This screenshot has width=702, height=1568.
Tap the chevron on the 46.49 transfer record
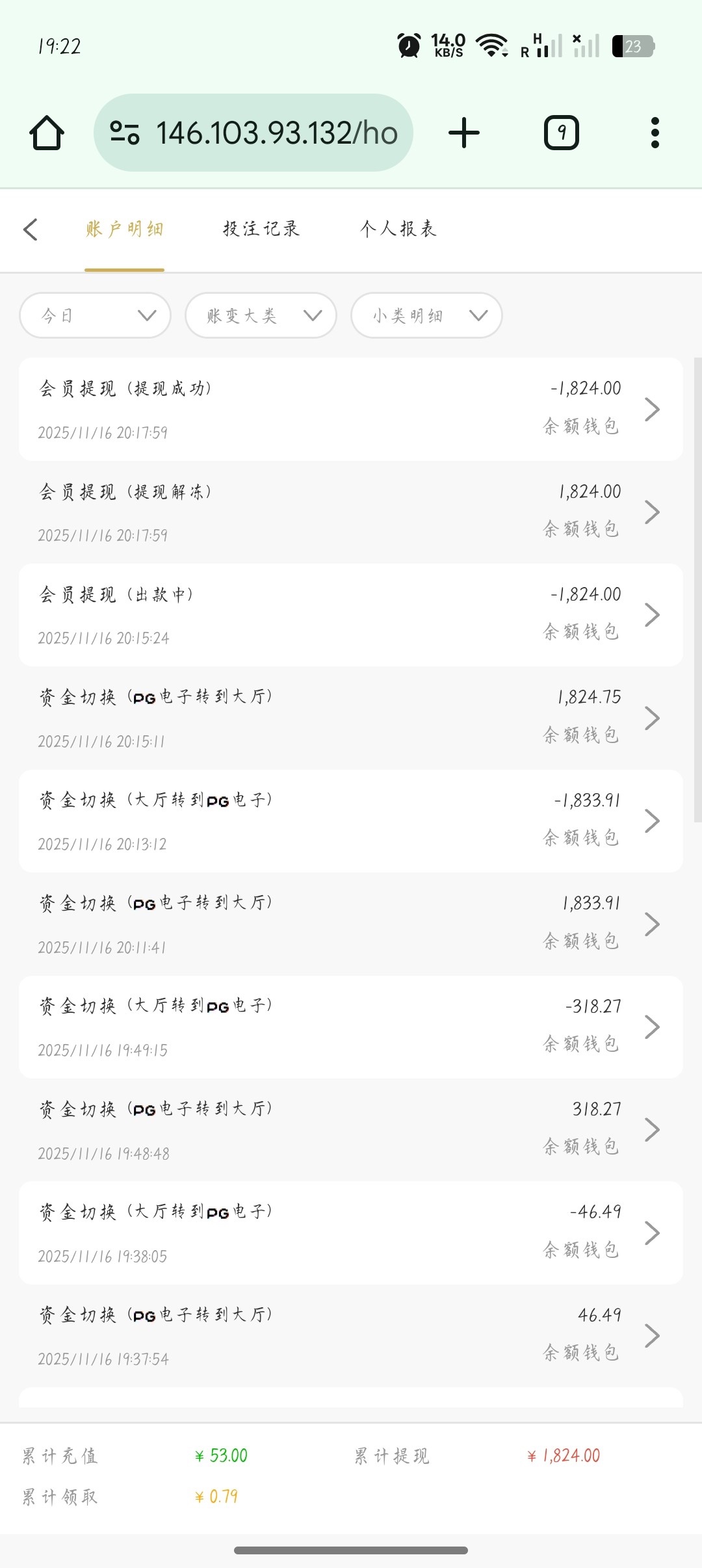[x=652, y=1335]
